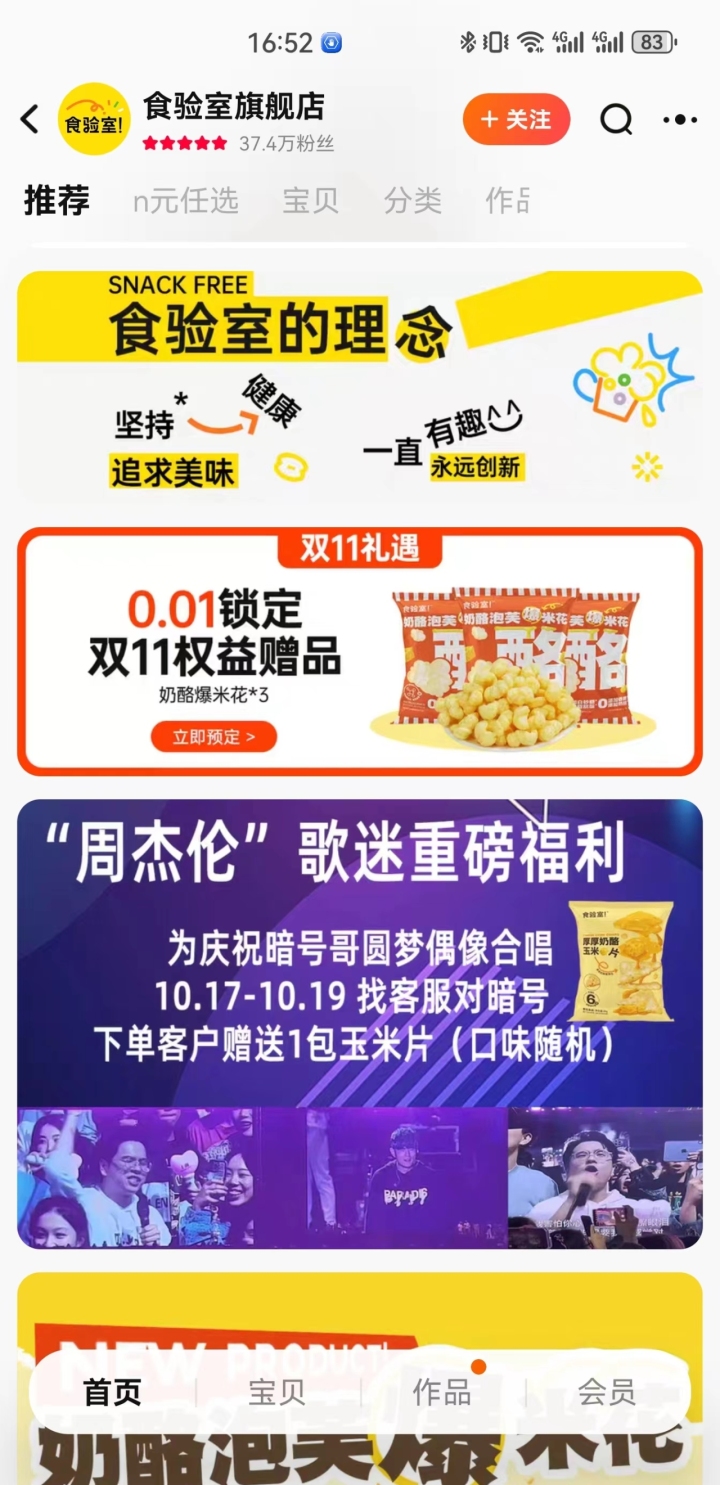Screen dimensions: 720x1485
Task: Open the store search icon
Action: (616, 120)
